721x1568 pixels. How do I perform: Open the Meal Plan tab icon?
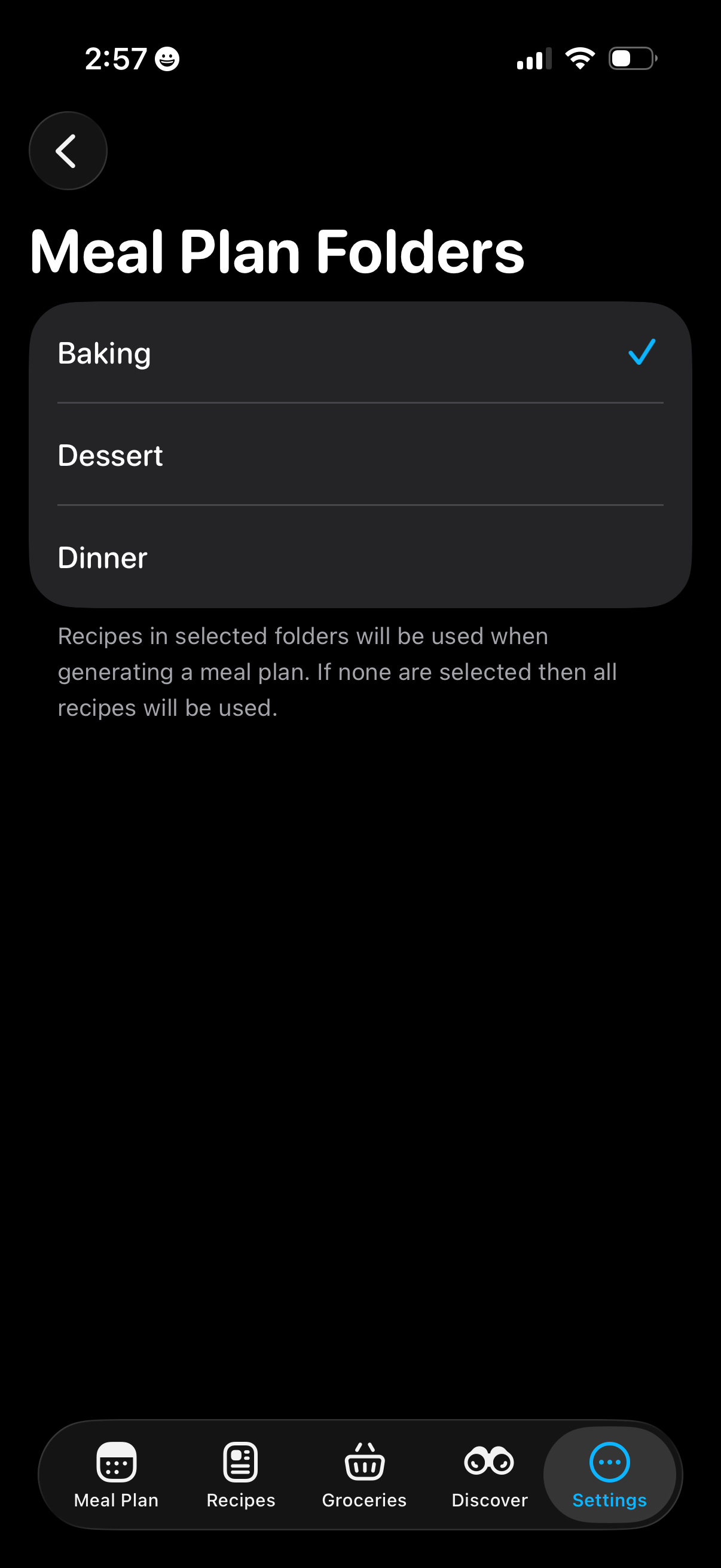coord(116,1461)
